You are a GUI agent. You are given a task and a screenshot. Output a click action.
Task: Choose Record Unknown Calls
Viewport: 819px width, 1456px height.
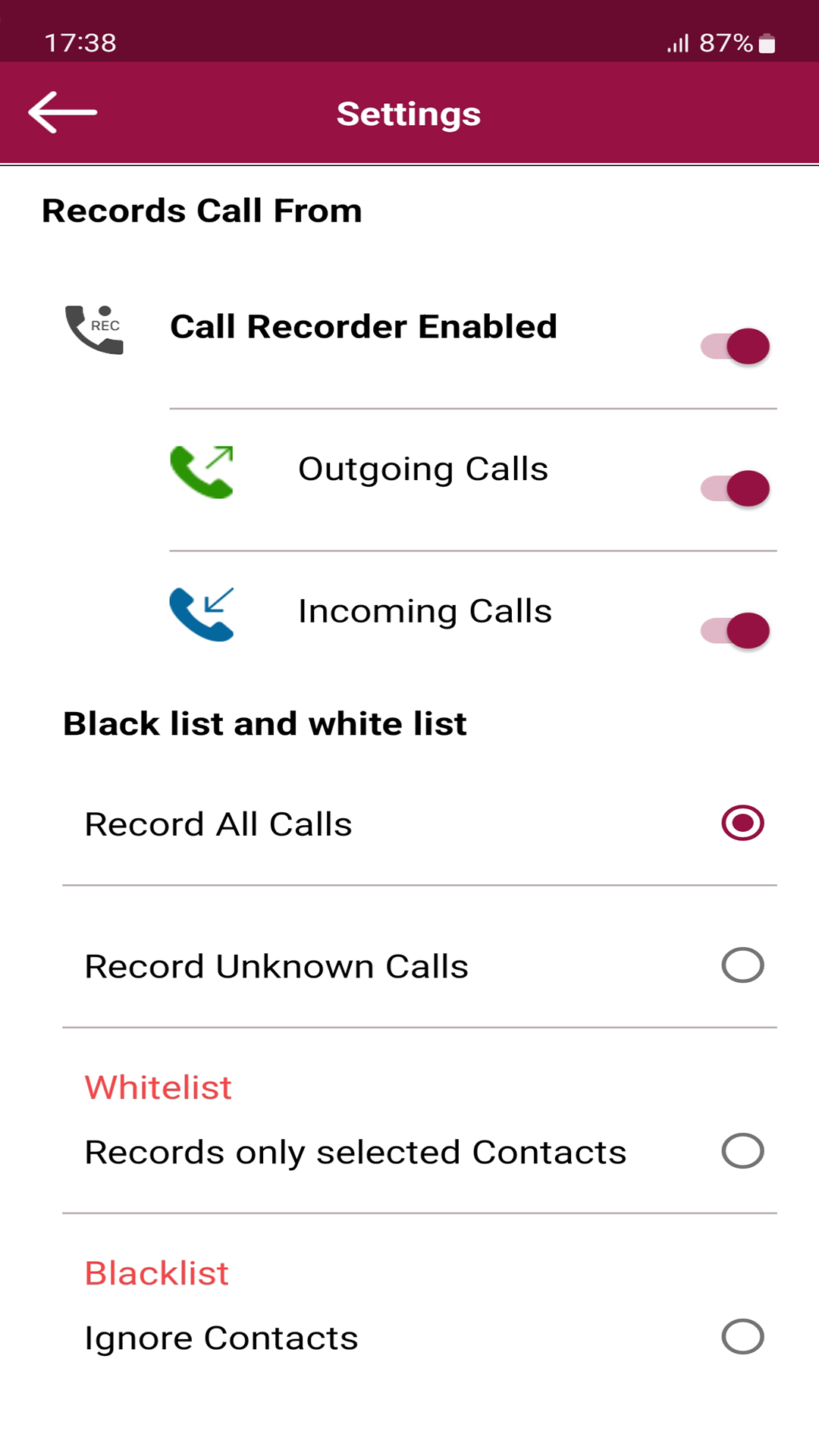(x=742, y=965)
